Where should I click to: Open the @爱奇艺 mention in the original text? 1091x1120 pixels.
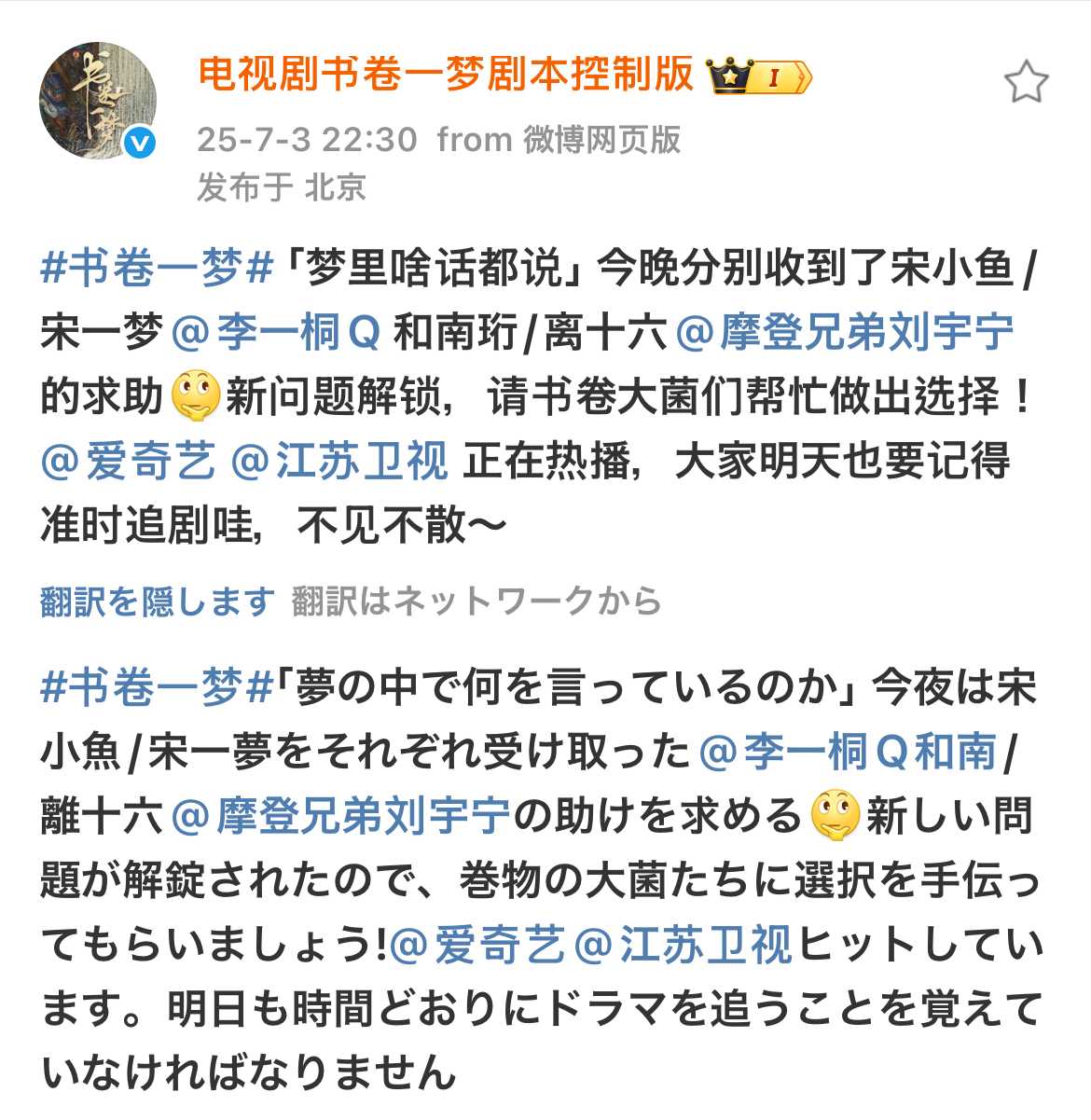tap(128, 462)
